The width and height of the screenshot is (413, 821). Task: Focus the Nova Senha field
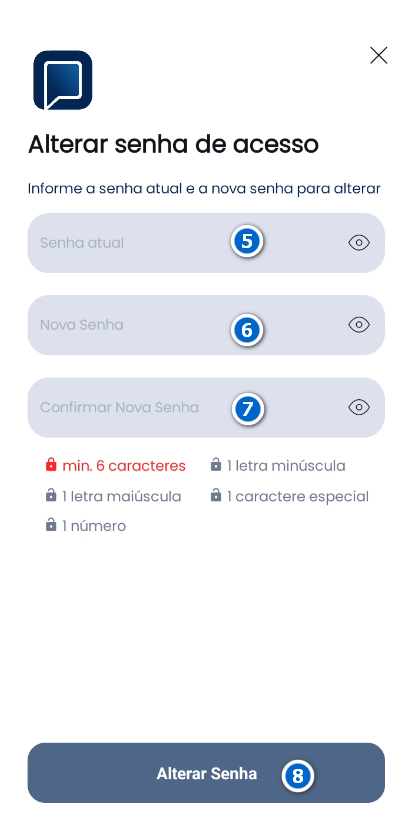tap(206, 325)
